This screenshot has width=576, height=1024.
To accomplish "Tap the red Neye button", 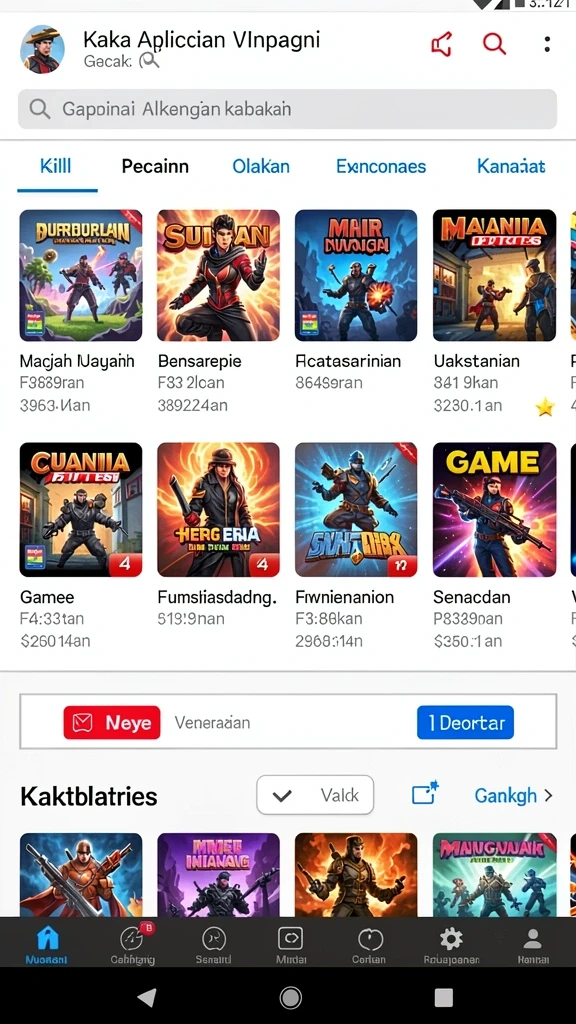I will click(x=112, y=722).
